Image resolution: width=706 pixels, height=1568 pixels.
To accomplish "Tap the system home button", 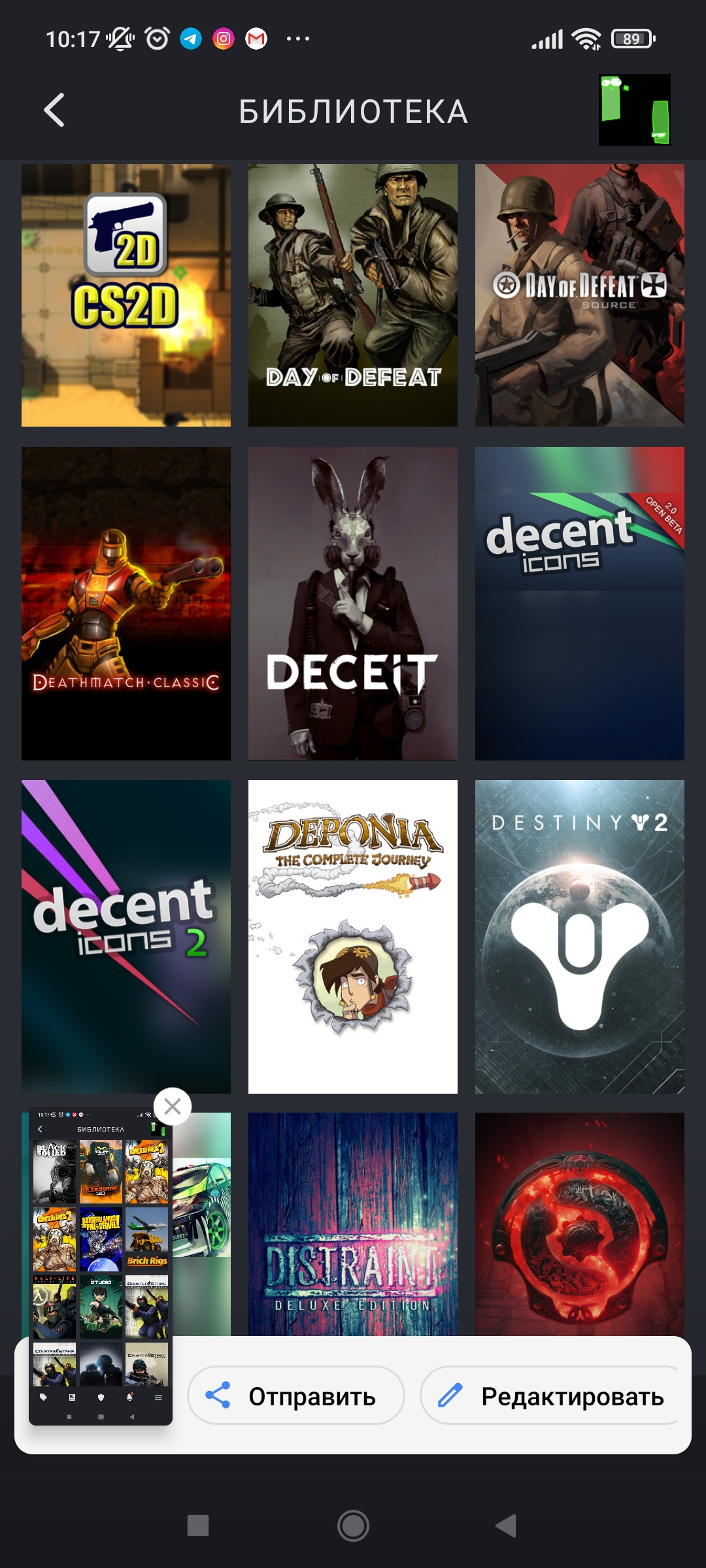I will [353, 1526].
